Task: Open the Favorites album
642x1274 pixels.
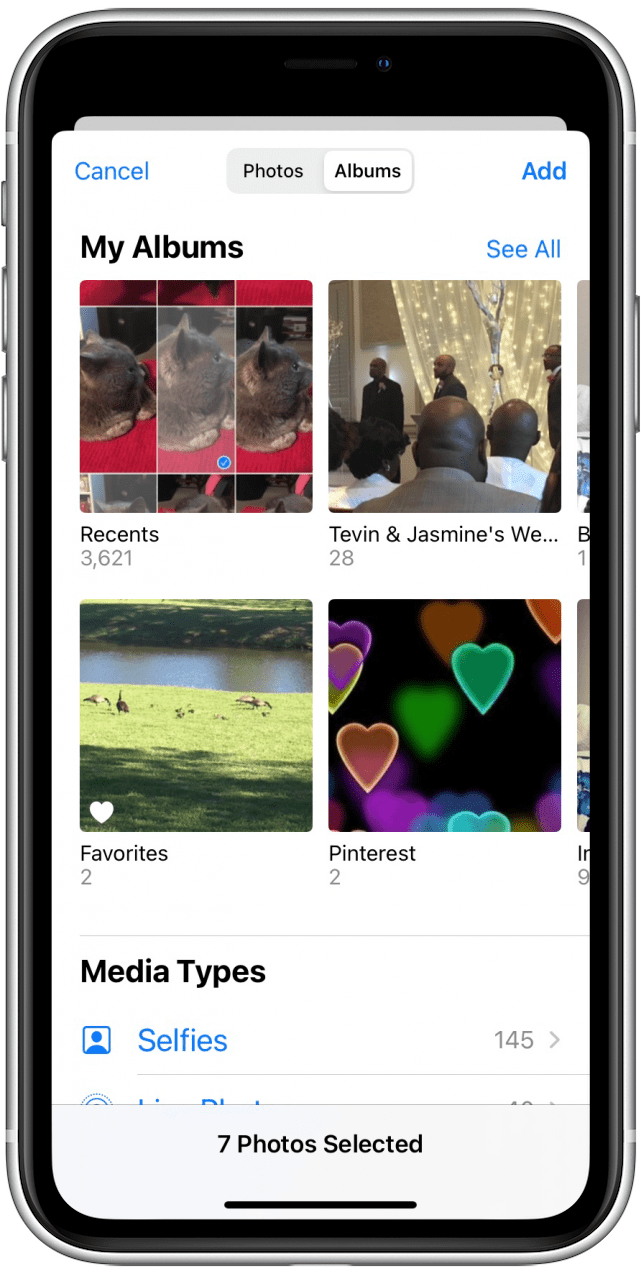Action: (196, 715)
